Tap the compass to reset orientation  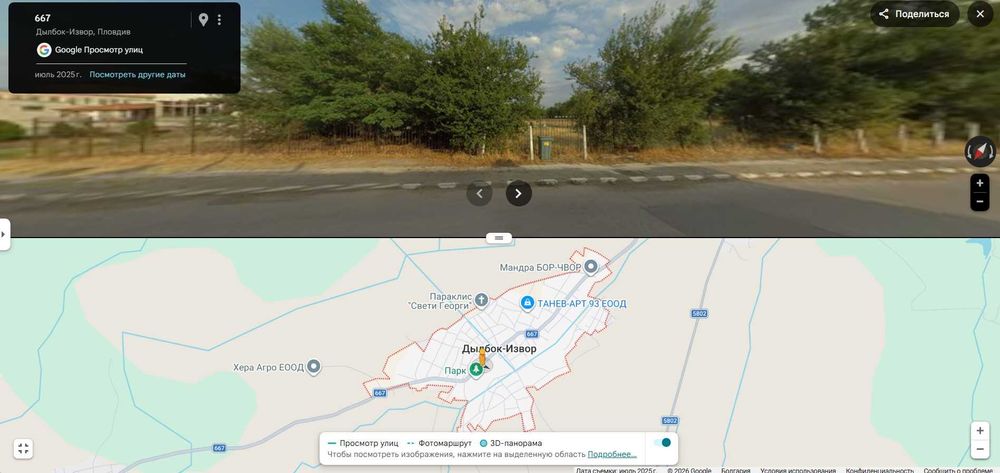tap(979, 152)
